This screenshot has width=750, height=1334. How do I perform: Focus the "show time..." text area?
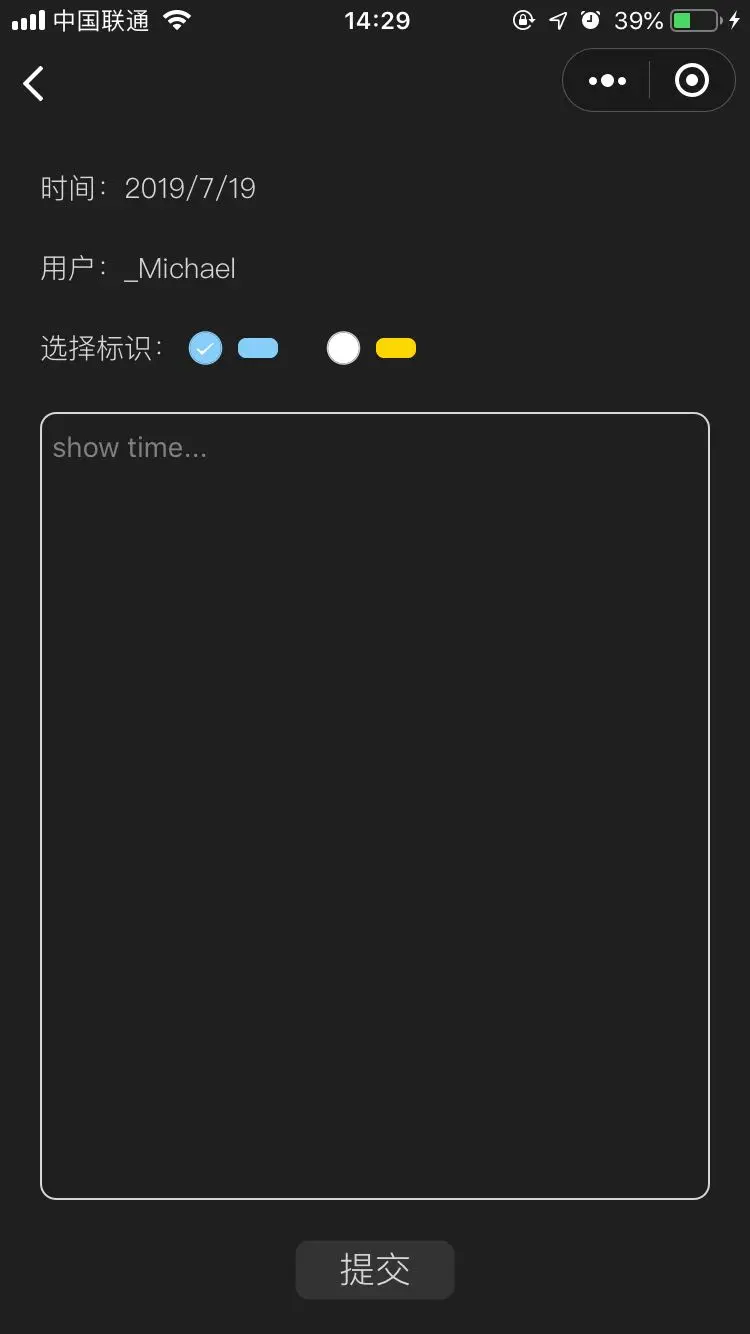pos(375,805)
